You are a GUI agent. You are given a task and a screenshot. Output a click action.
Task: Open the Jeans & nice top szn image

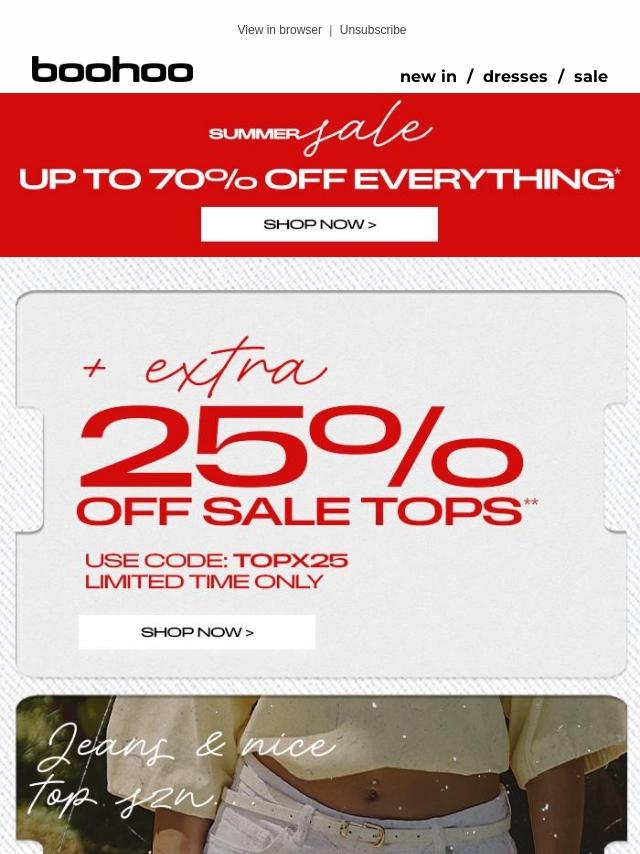pyautogui.click(x=320, y=775)
